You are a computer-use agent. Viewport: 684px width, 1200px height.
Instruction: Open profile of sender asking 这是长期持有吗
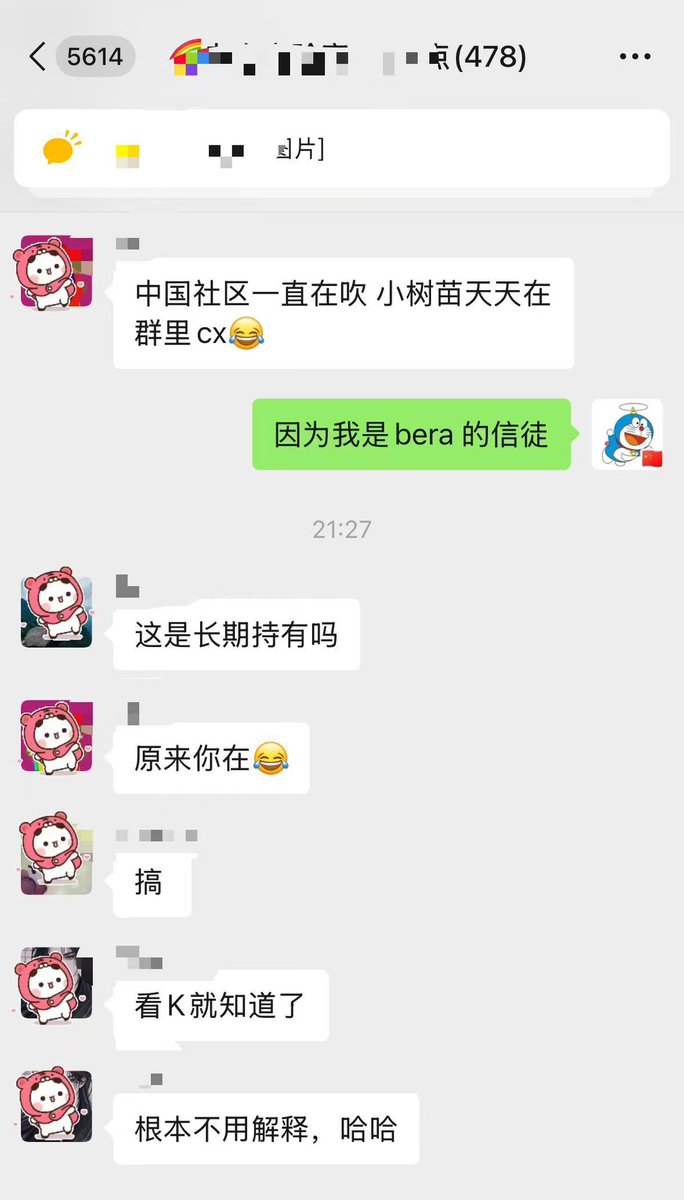tap(57, 612)
